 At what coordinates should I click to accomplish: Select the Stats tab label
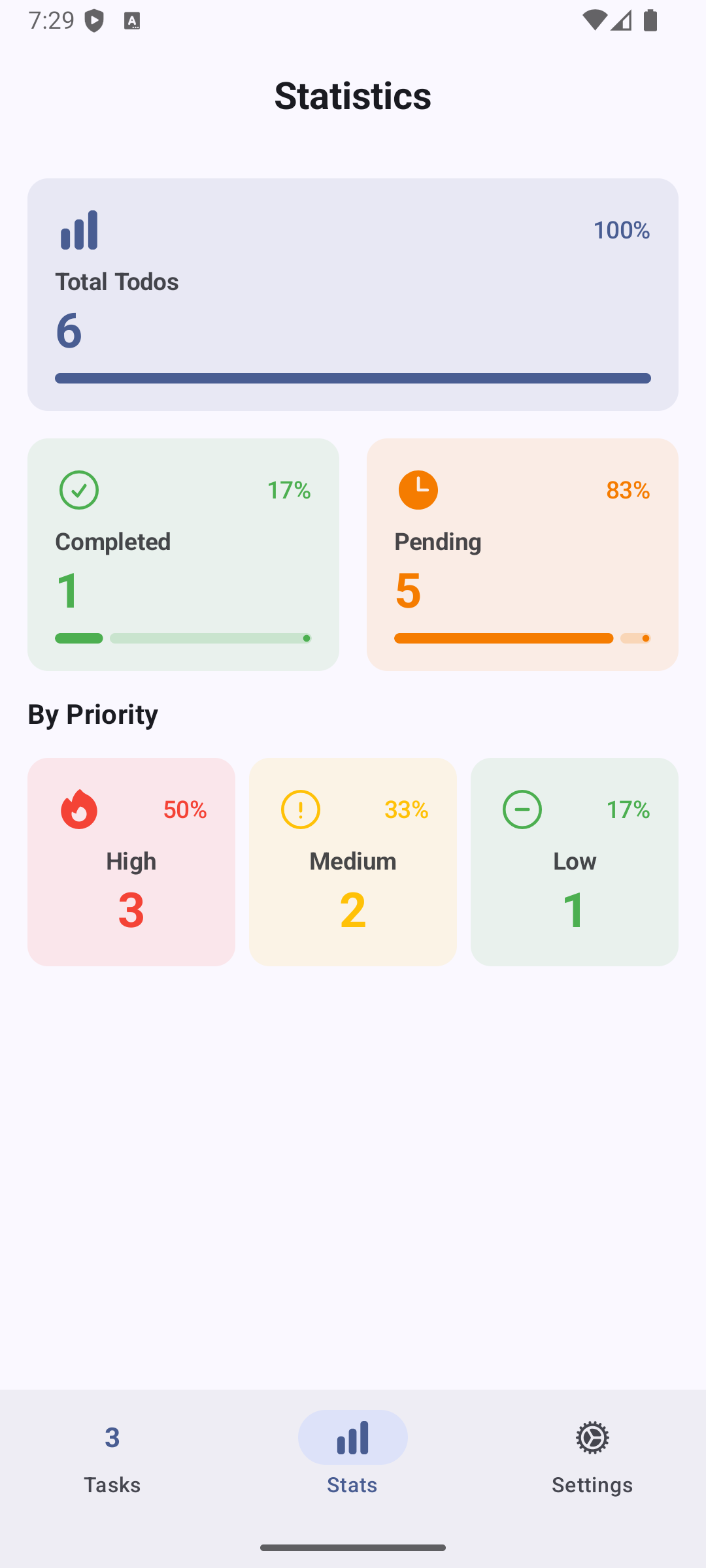pyautogui.click(x=352, y=1484)
